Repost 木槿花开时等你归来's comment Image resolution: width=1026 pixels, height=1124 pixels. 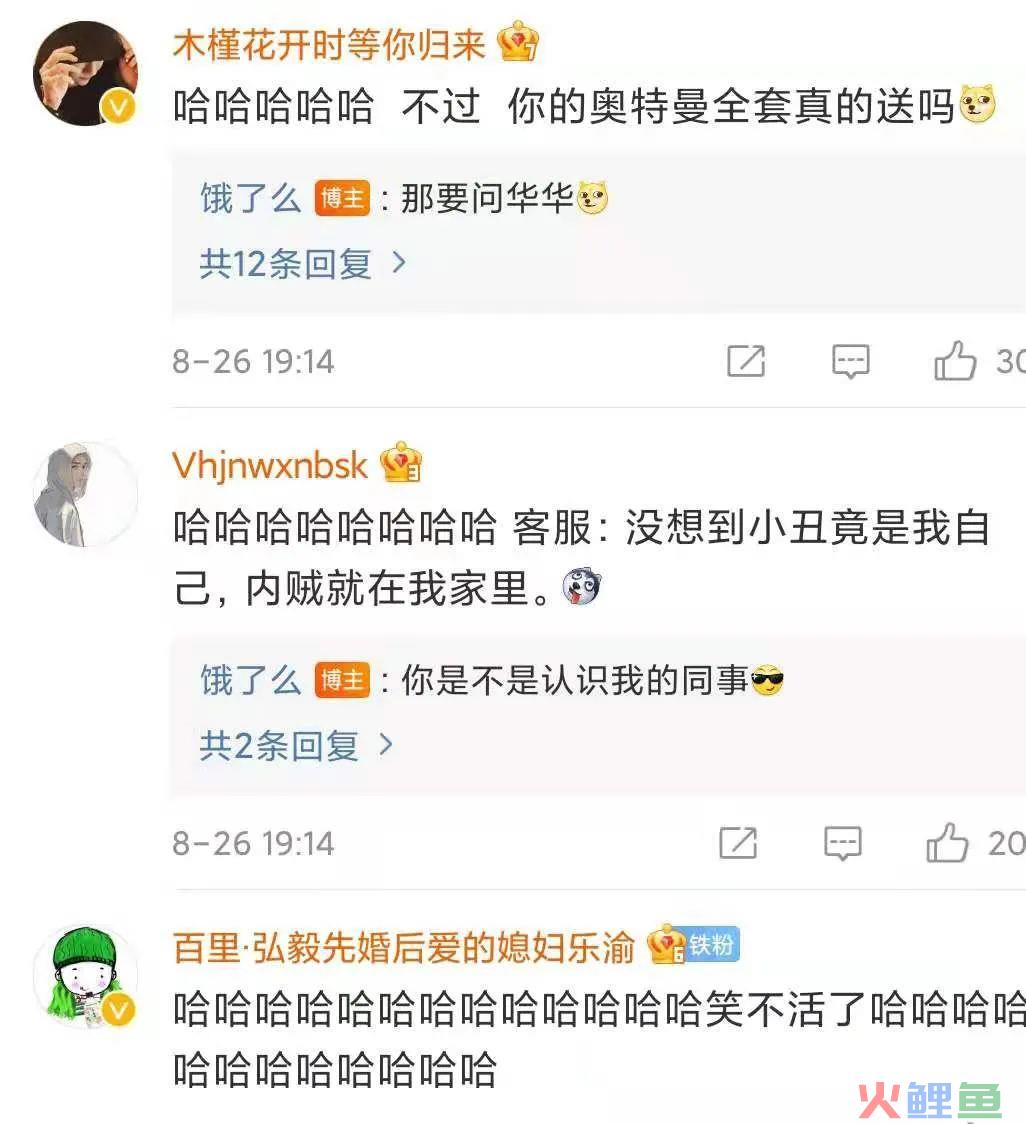pos(745,361)
